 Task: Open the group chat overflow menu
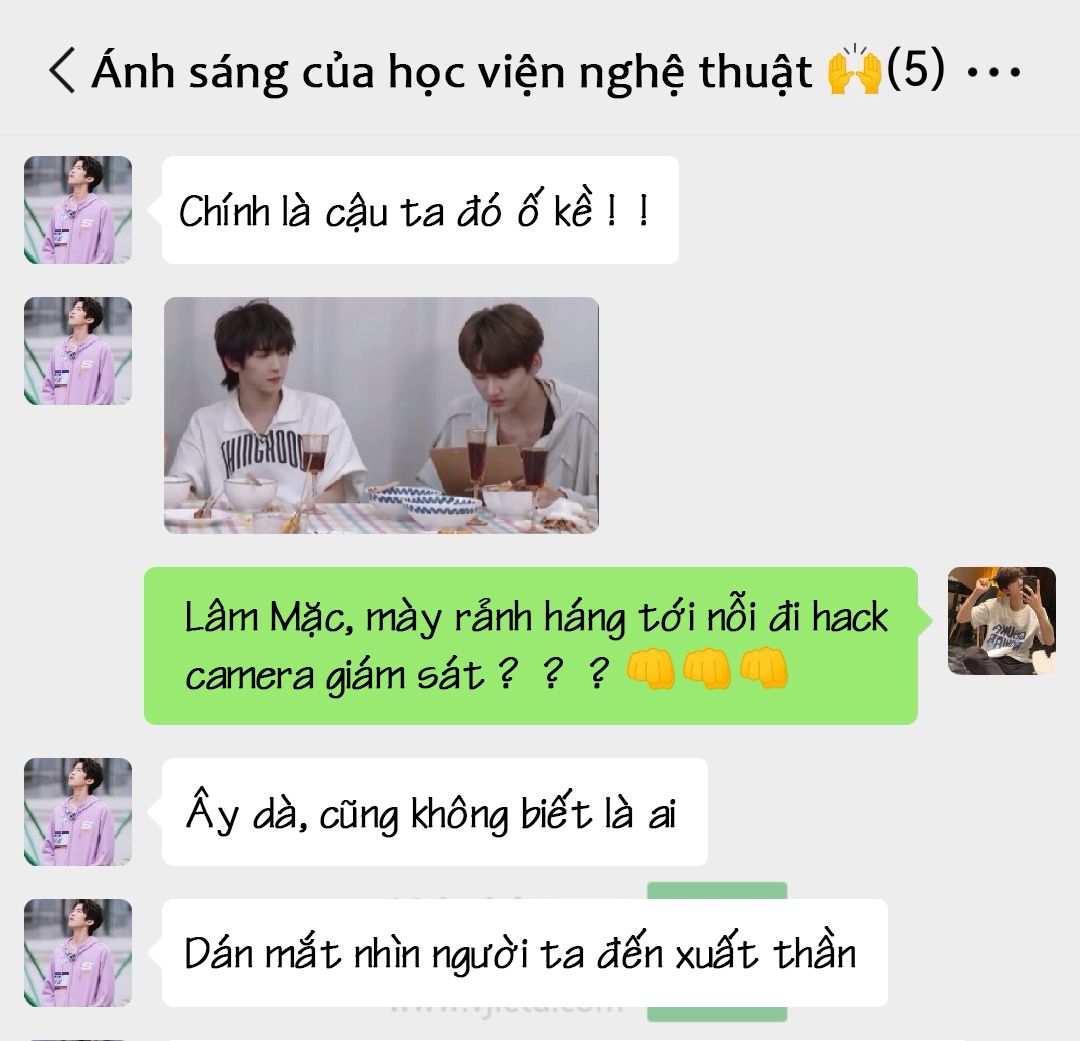click(995, 73)
